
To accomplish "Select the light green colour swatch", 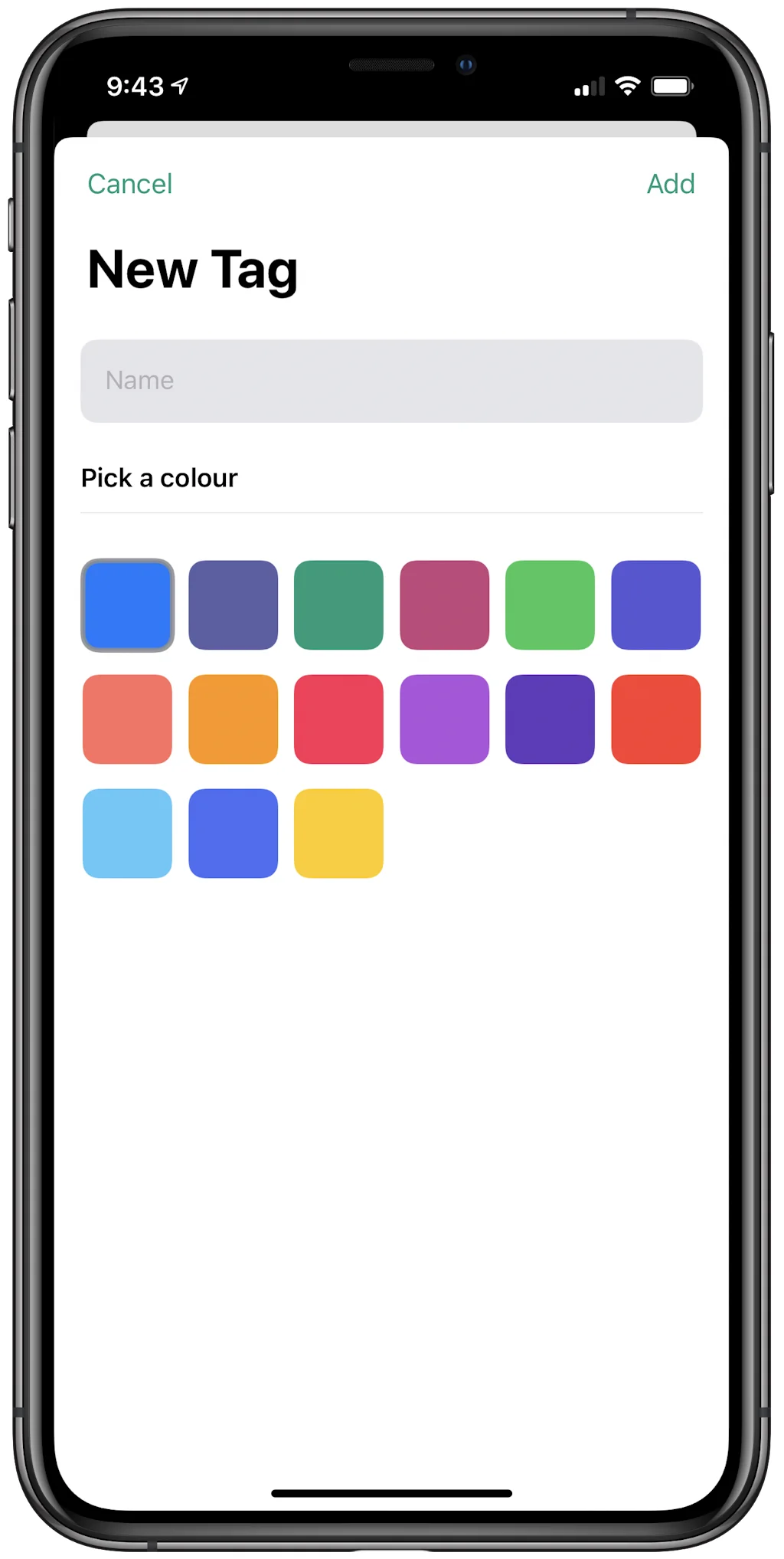I will click(550, 605).
